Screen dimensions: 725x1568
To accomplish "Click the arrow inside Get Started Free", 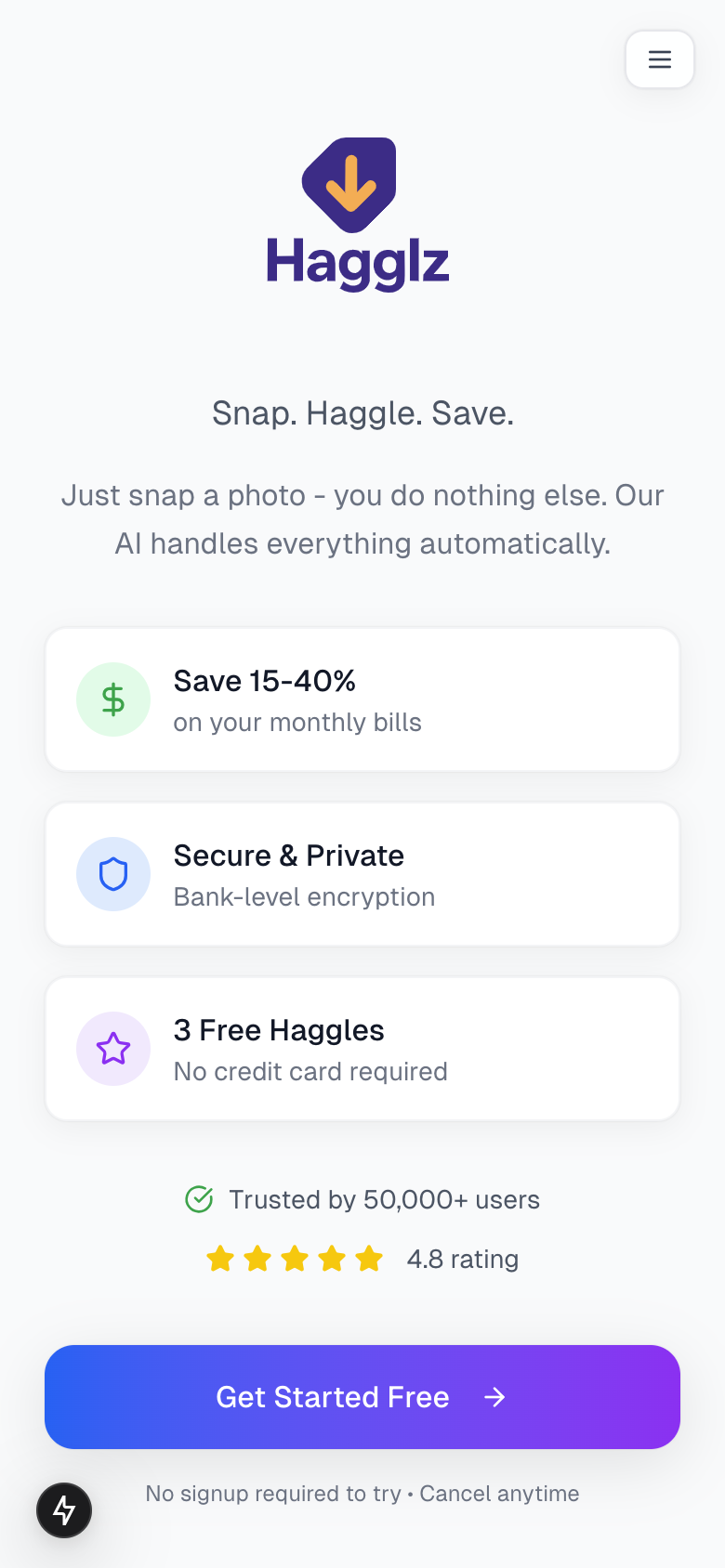I will (495, 1396).
